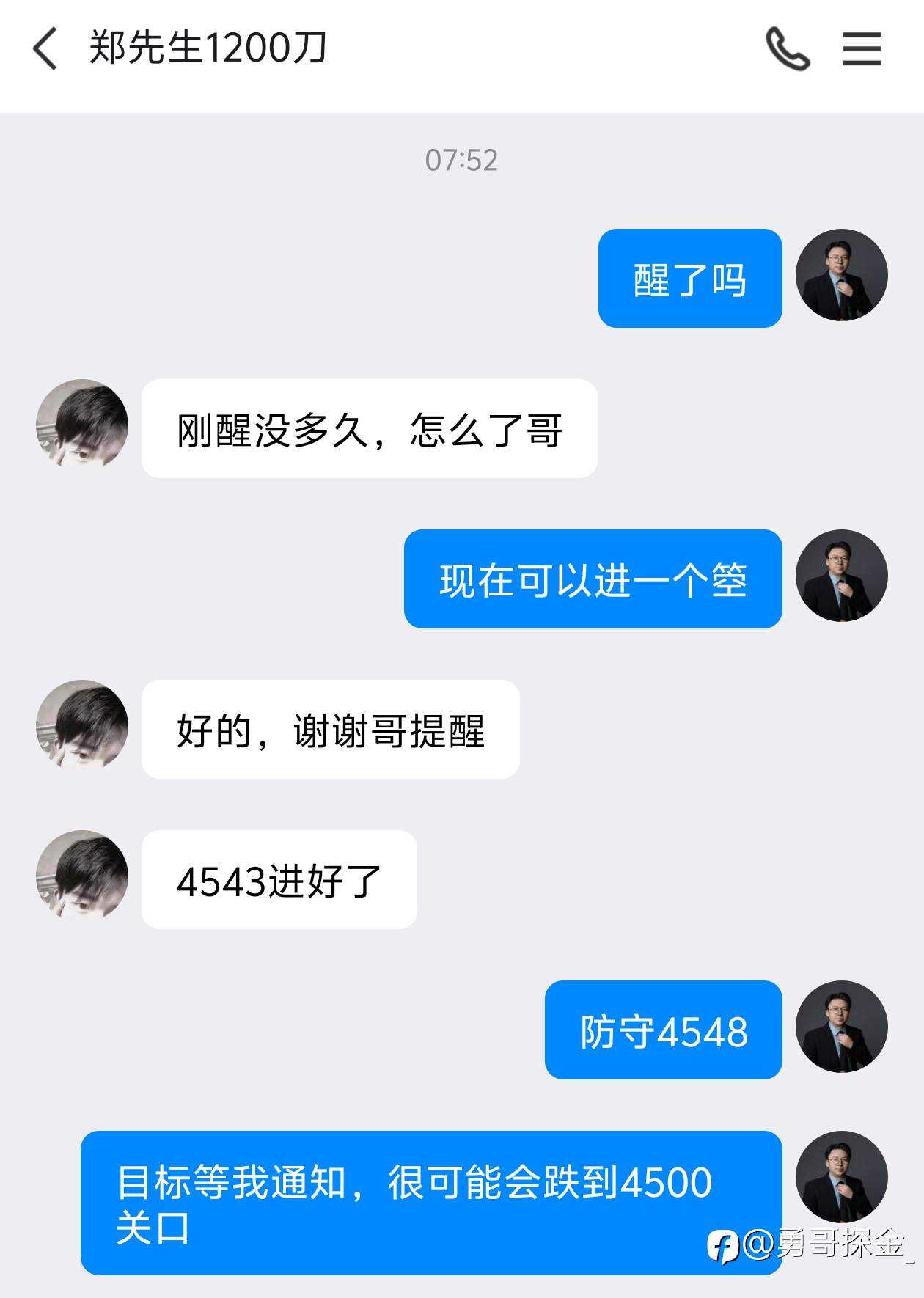Open the avatar next to "刚醒没多久"
Viewport: 924px width, 1298px height.
point(82,425)
